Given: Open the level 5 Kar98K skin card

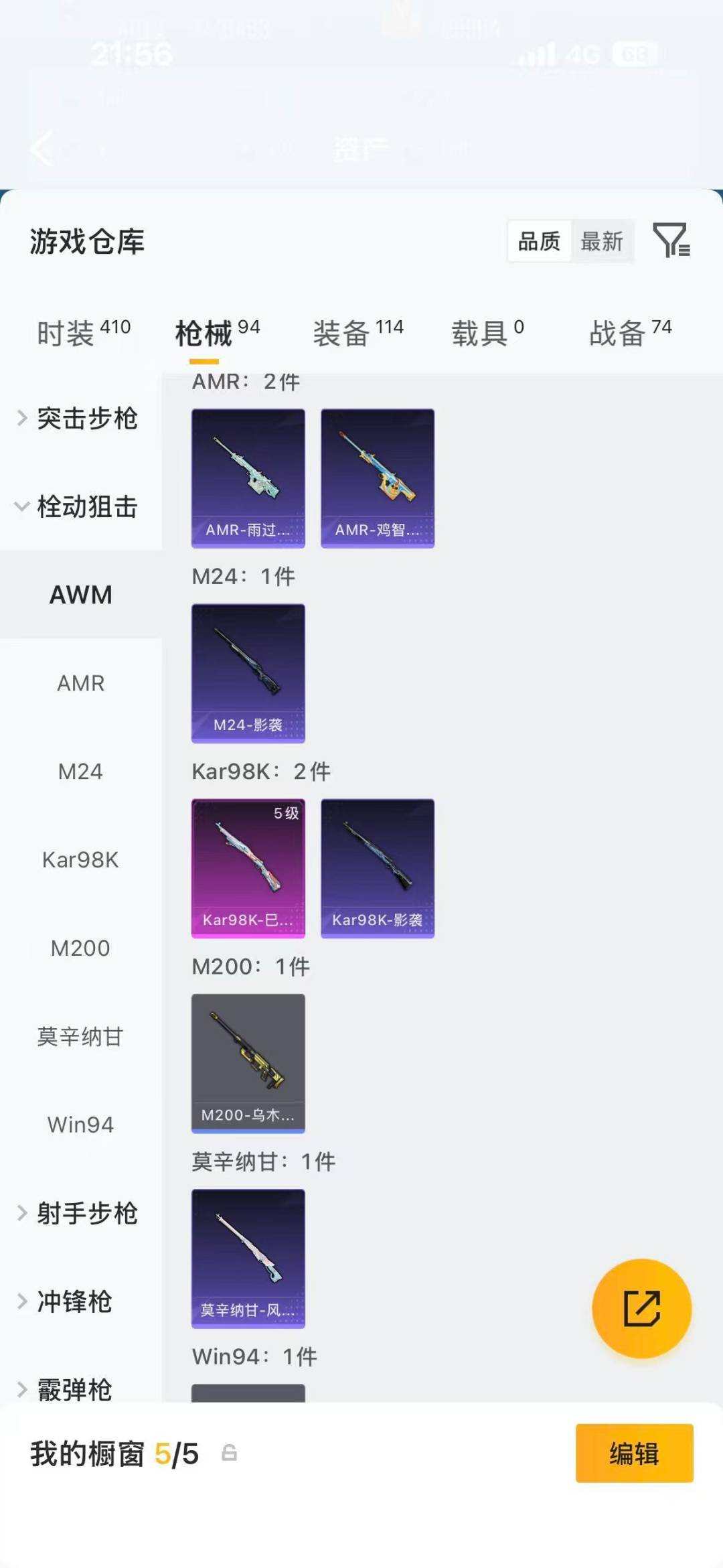Looking at the screenshot, I should tap(248, 868).
